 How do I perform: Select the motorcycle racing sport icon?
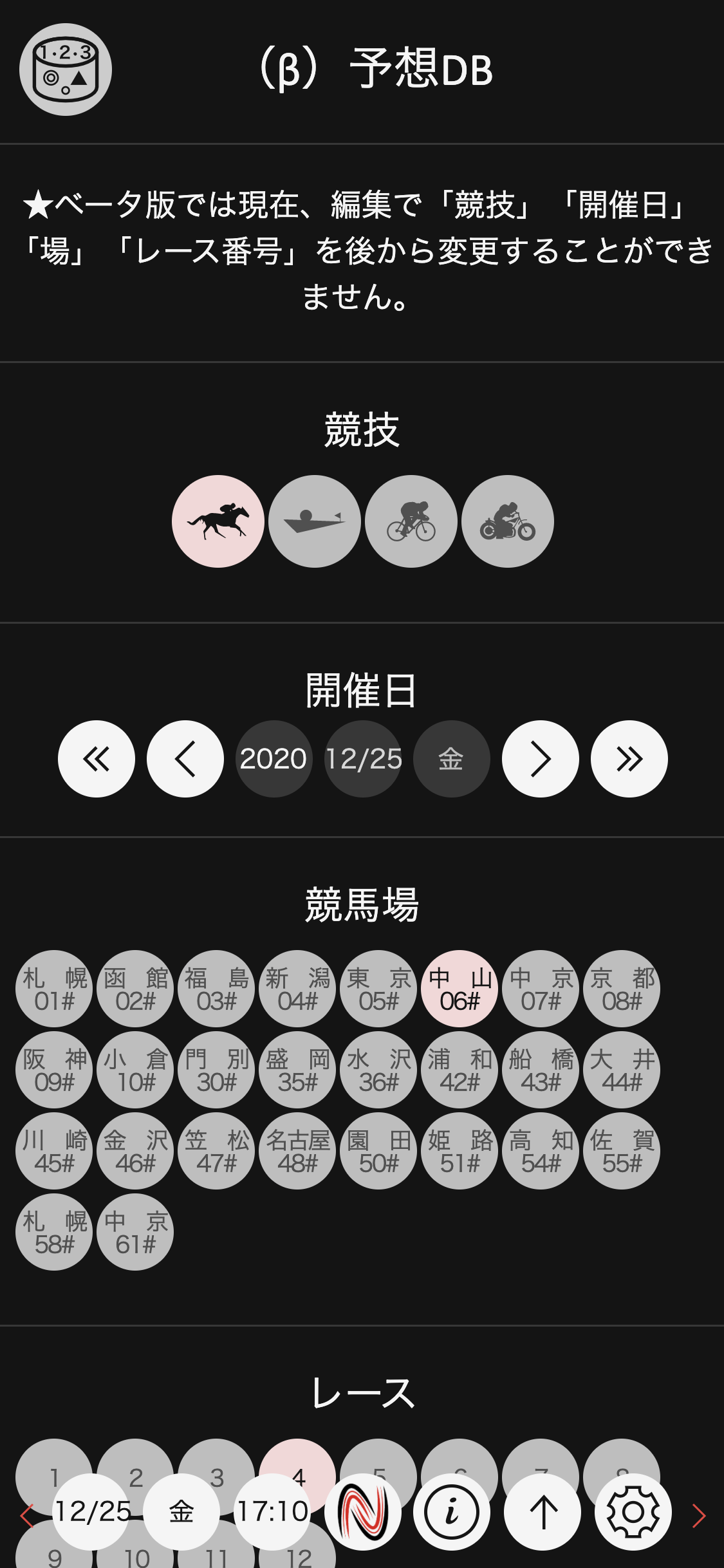click(507, 521)
